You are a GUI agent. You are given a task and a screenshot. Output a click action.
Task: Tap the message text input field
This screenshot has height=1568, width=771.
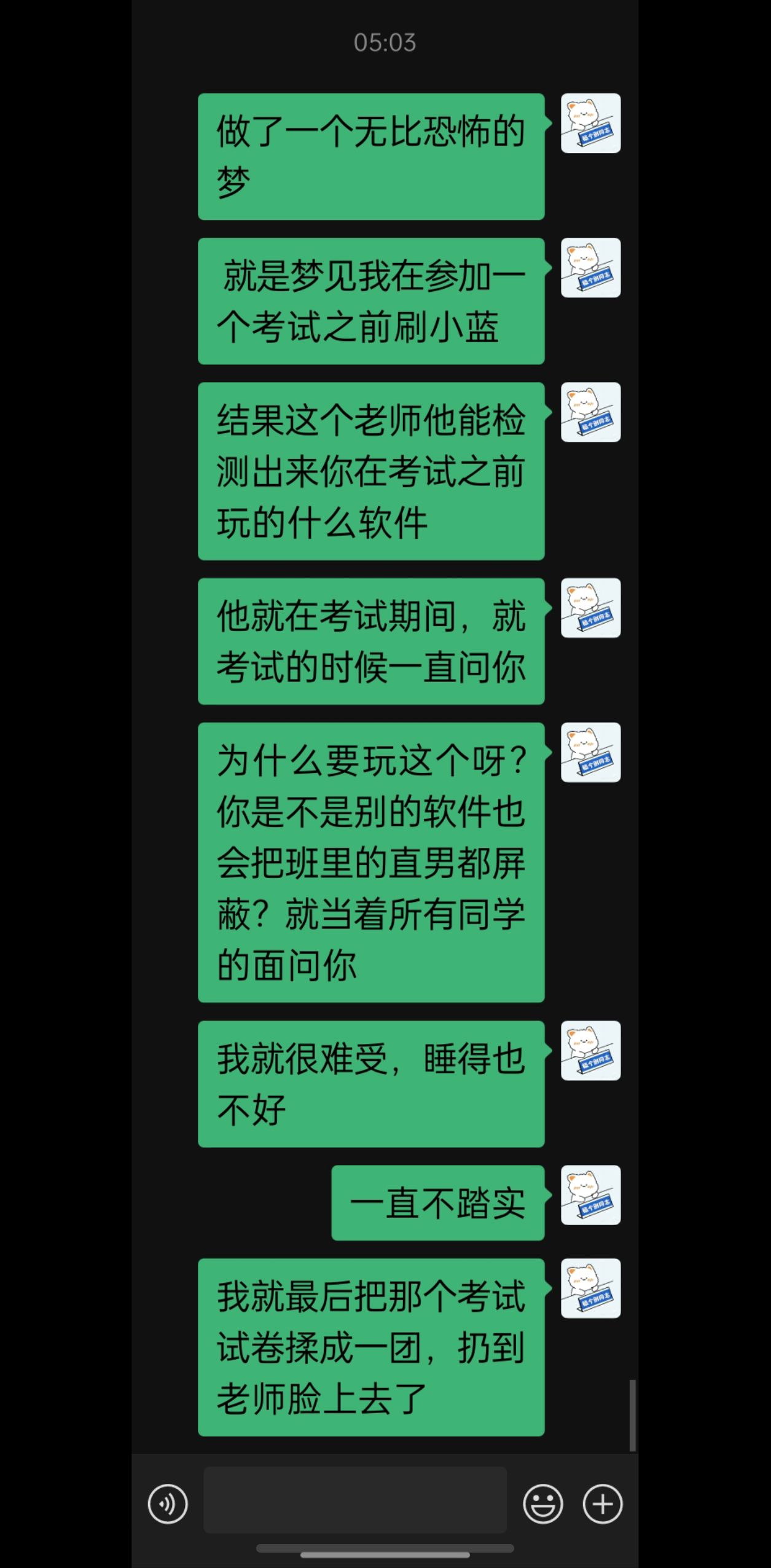(x=355, y=1500)
